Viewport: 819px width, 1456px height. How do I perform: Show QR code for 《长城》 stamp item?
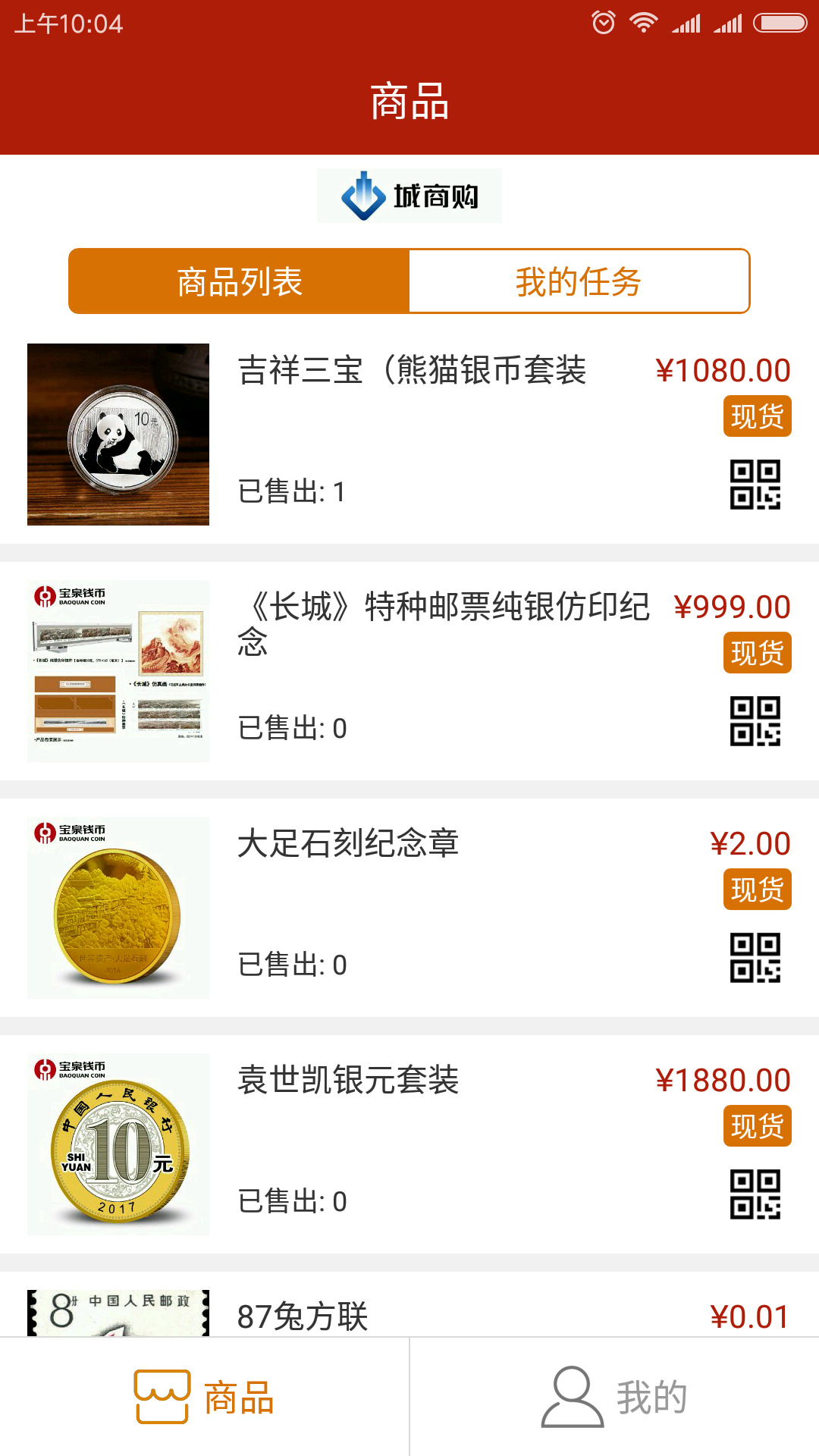755,721
